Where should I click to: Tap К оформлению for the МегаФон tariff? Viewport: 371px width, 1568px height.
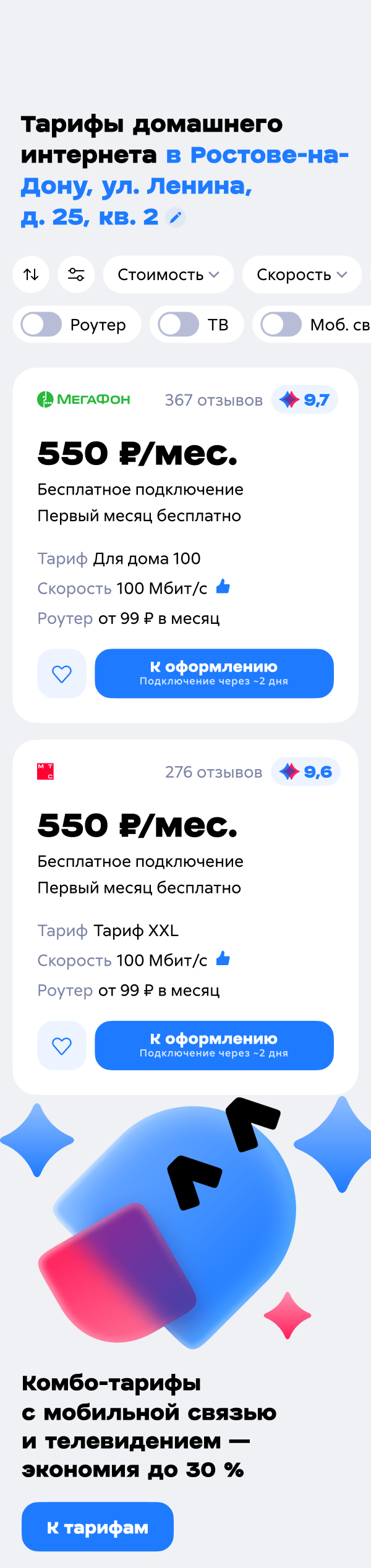pyautogui.click(x=214, y=673)
